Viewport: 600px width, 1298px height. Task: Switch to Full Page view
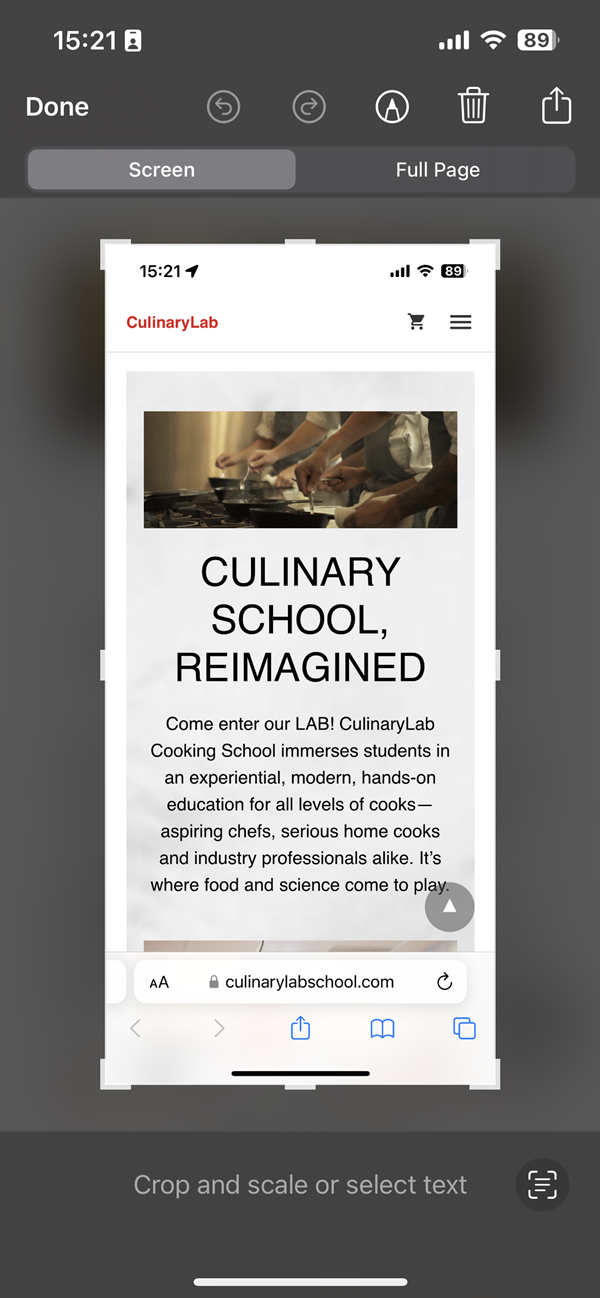pyautogui.click(x=437, y=170)
